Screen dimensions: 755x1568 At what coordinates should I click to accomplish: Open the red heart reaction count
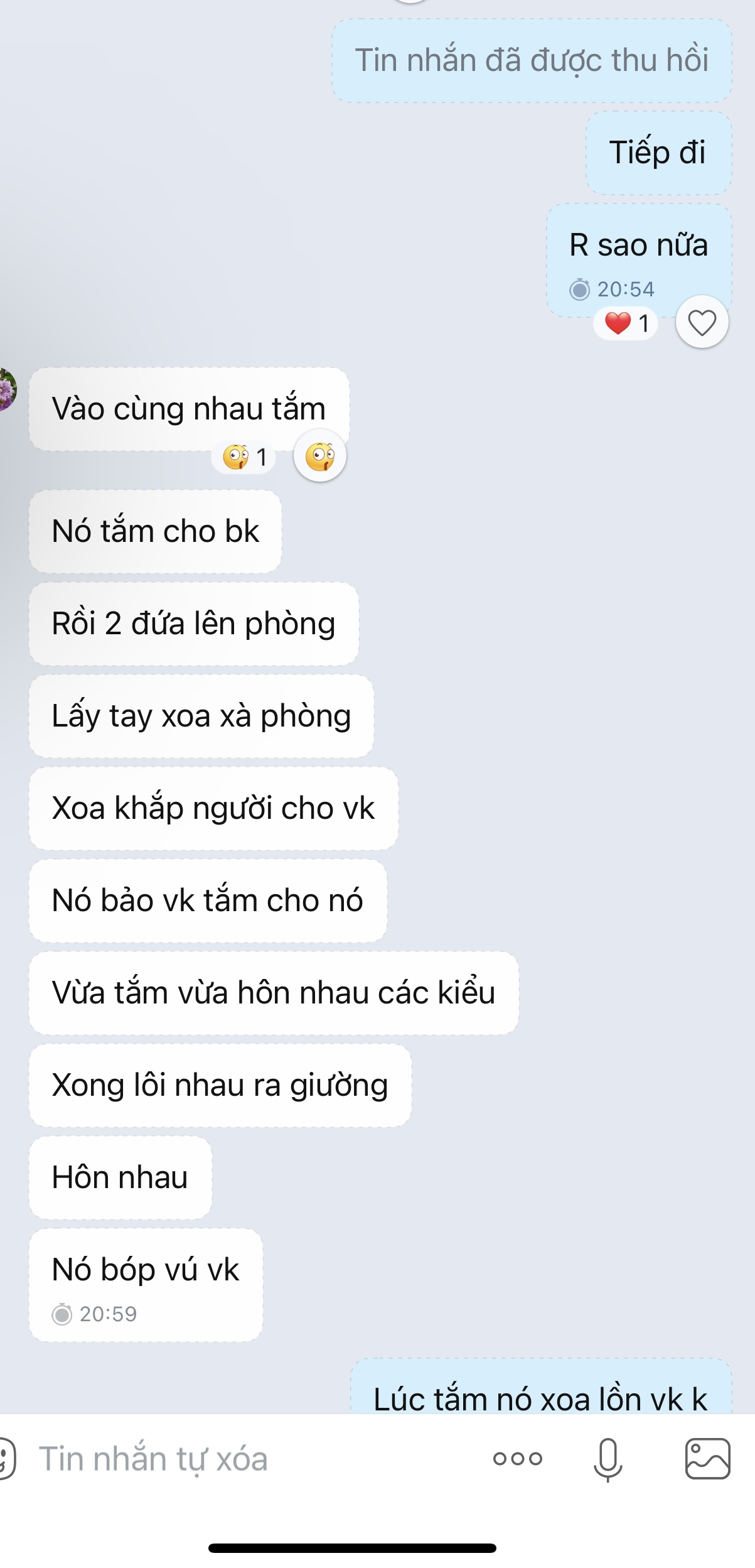click(626, 323)
